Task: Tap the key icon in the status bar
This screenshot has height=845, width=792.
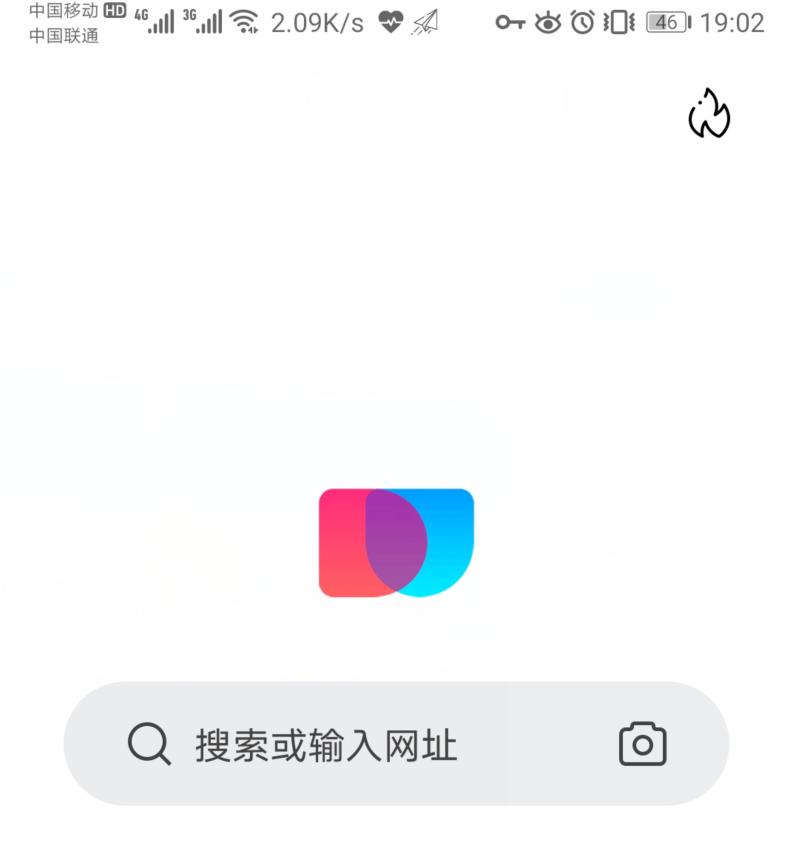Action: click(x=512, y=22)
